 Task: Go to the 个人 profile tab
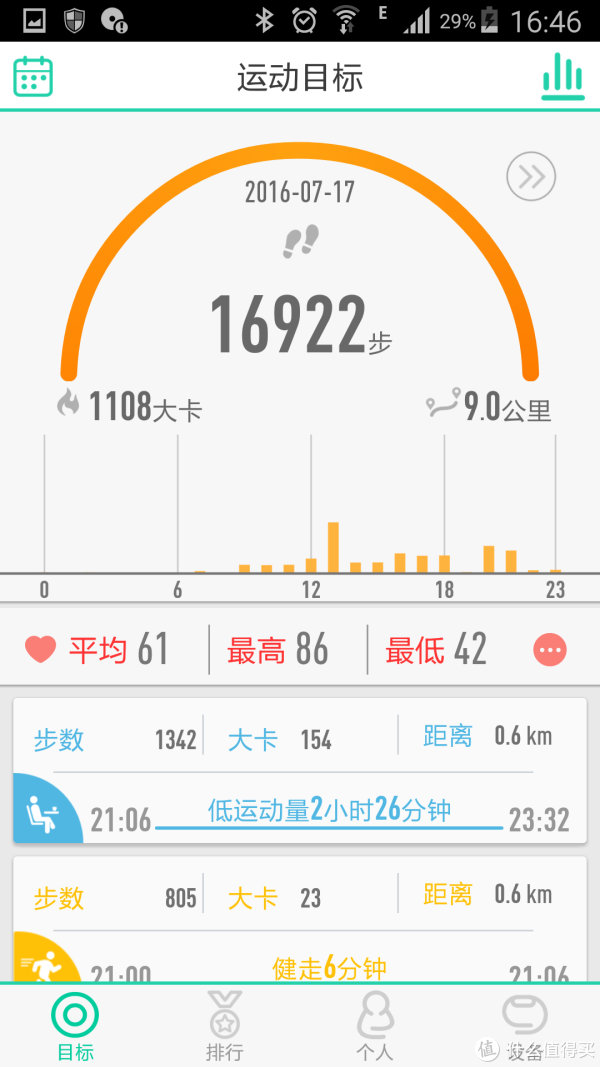point(375,1026)
